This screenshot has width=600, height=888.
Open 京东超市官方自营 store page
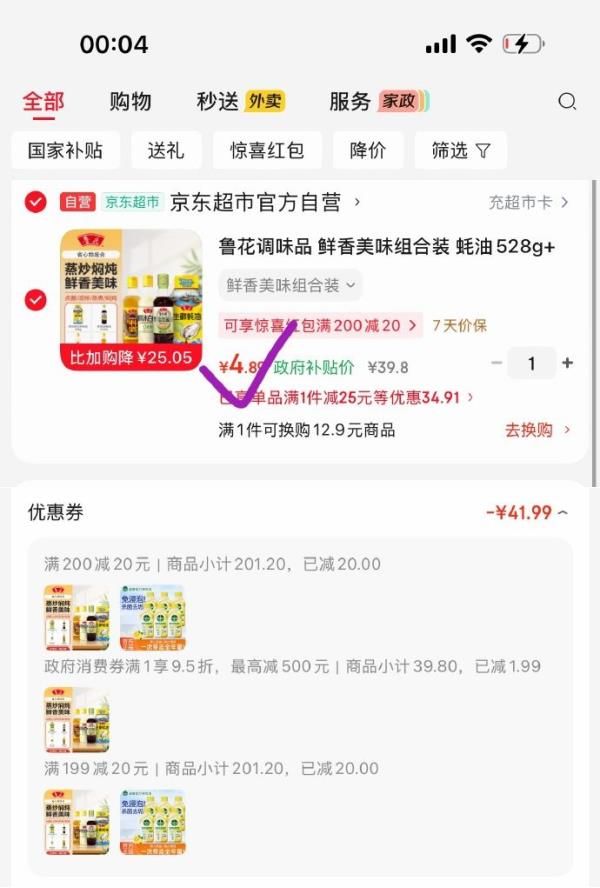coord(265,202)
